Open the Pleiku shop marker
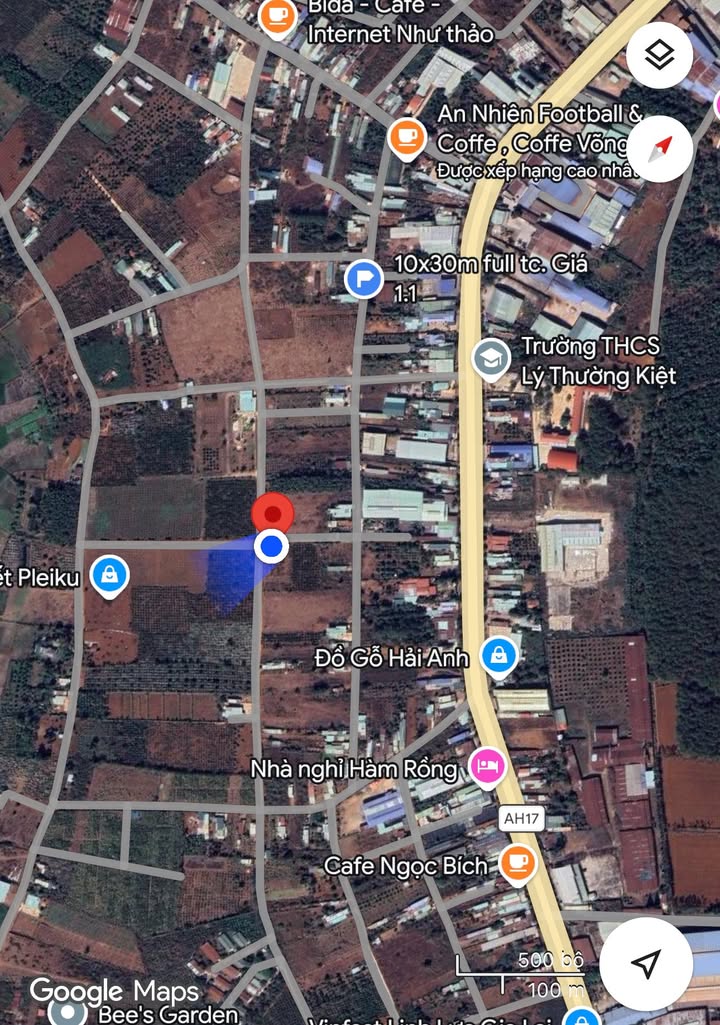720x1025 pixels. click(x=108, y=576)
